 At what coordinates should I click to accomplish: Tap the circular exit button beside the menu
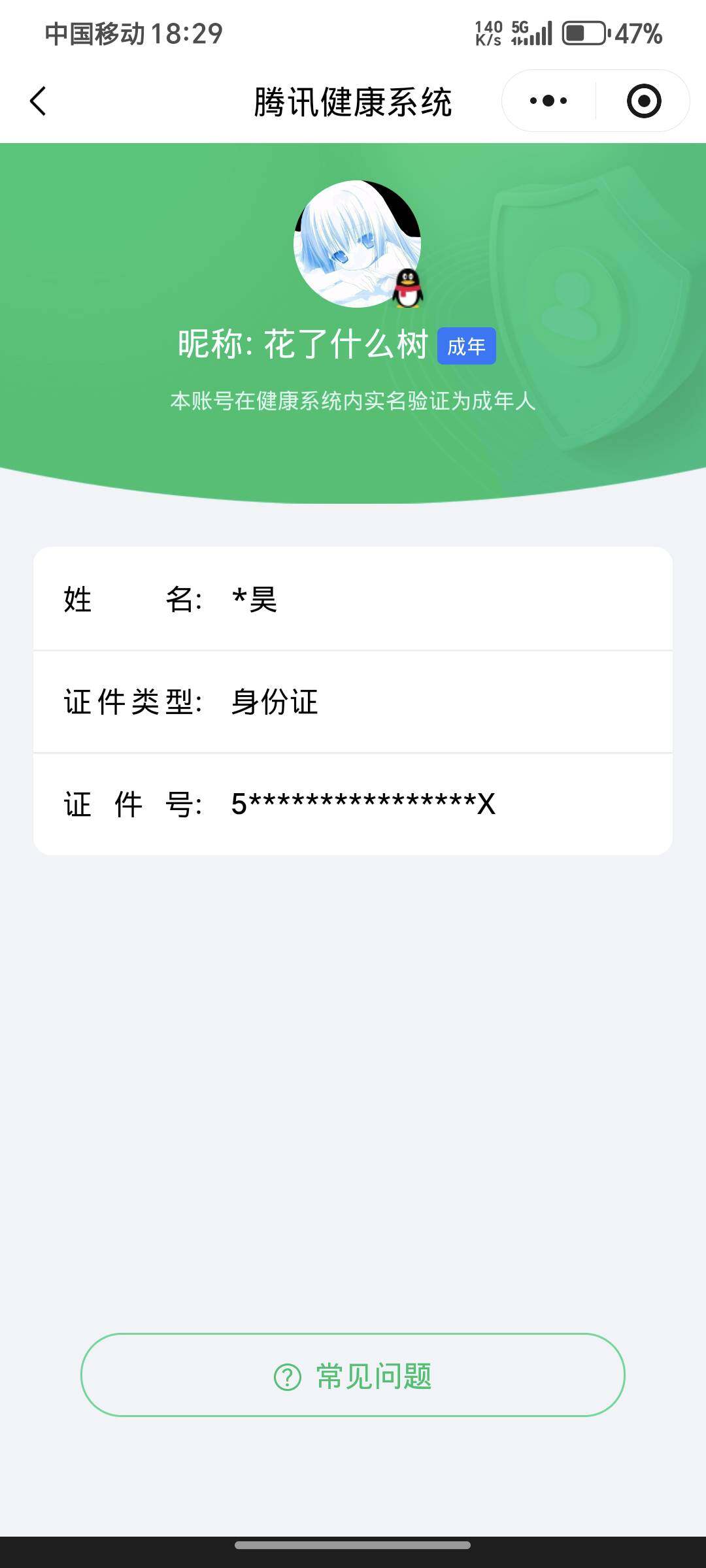pos(644,100)
